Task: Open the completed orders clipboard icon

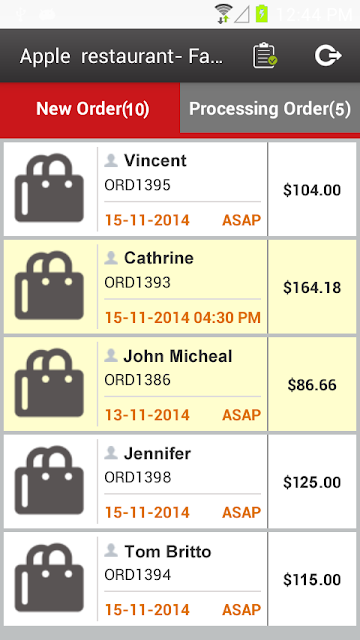Action: pyautogui.click(x=264, y=56)
